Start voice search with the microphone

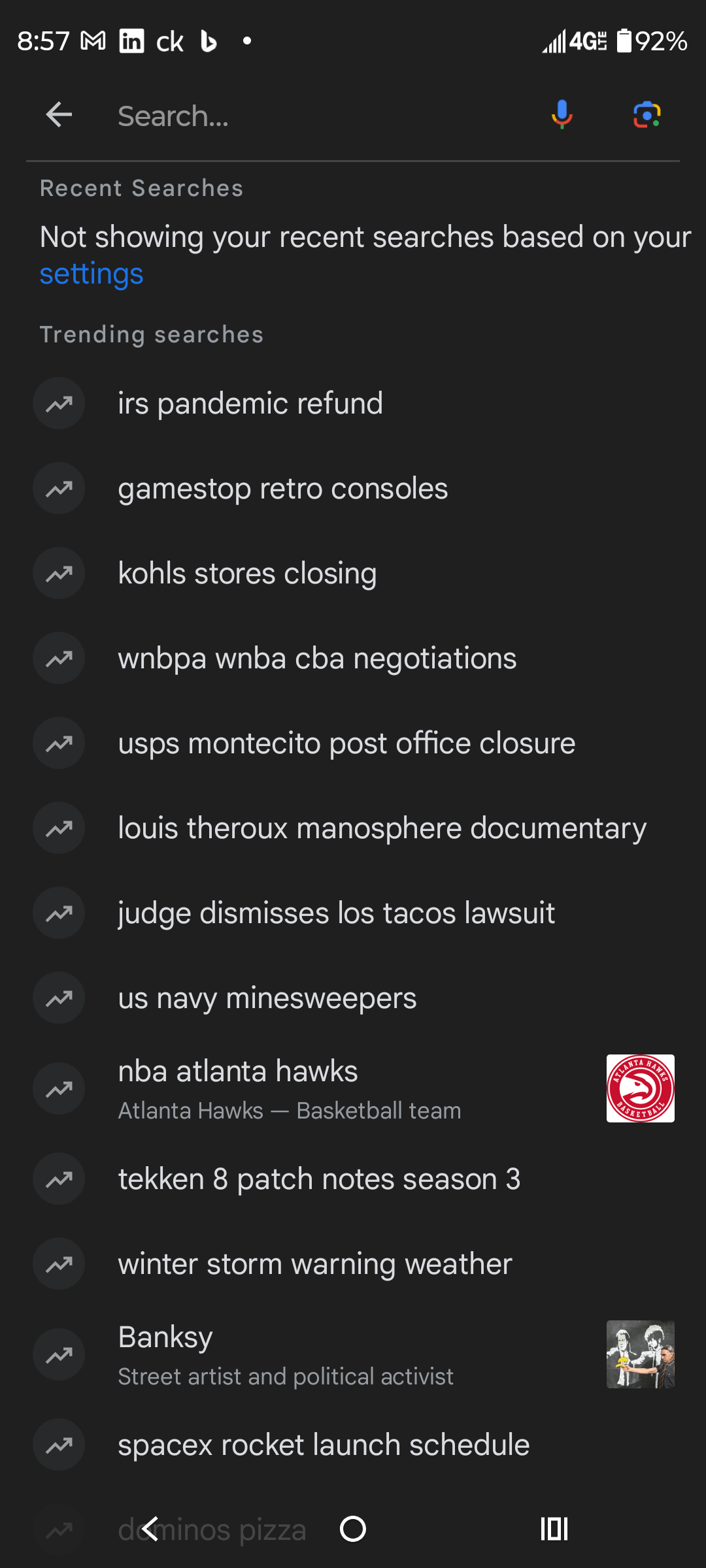pos(562,115)
